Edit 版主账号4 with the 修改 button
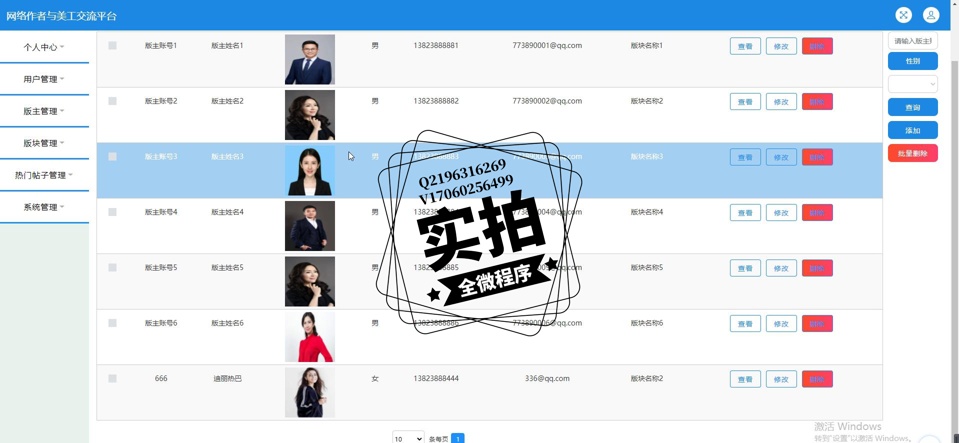The width and height of the screenshot is (959, 443). pos(781,213)
